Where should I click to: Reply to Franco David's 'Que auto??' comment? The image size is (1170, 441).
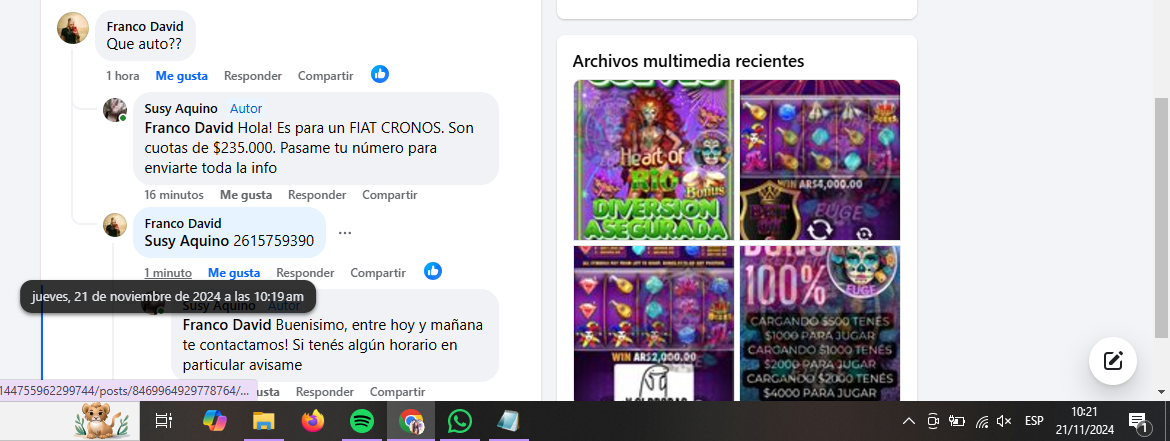point(252,75)
